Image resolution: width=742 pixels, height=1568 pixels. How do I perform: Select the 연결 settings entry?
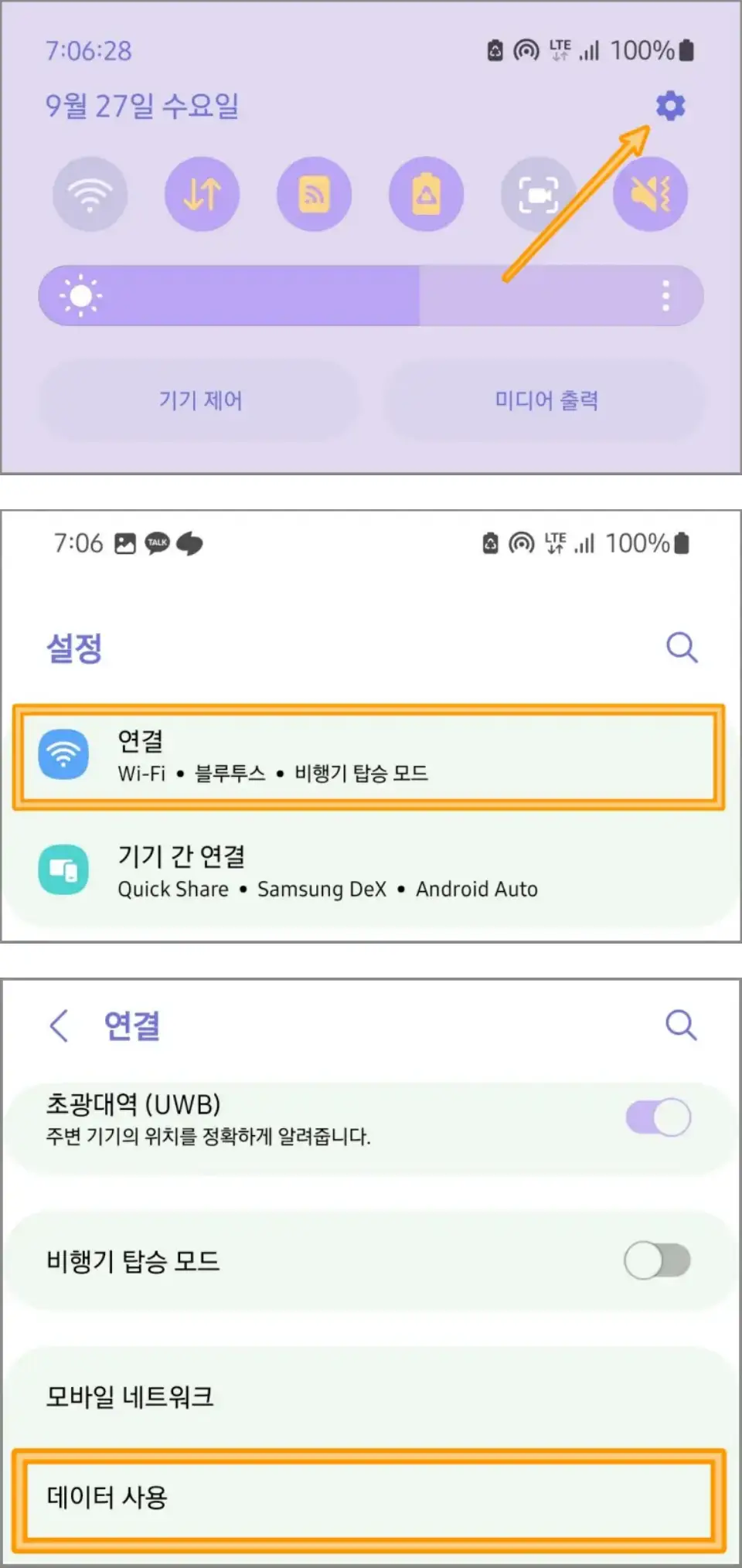[363, 754]
